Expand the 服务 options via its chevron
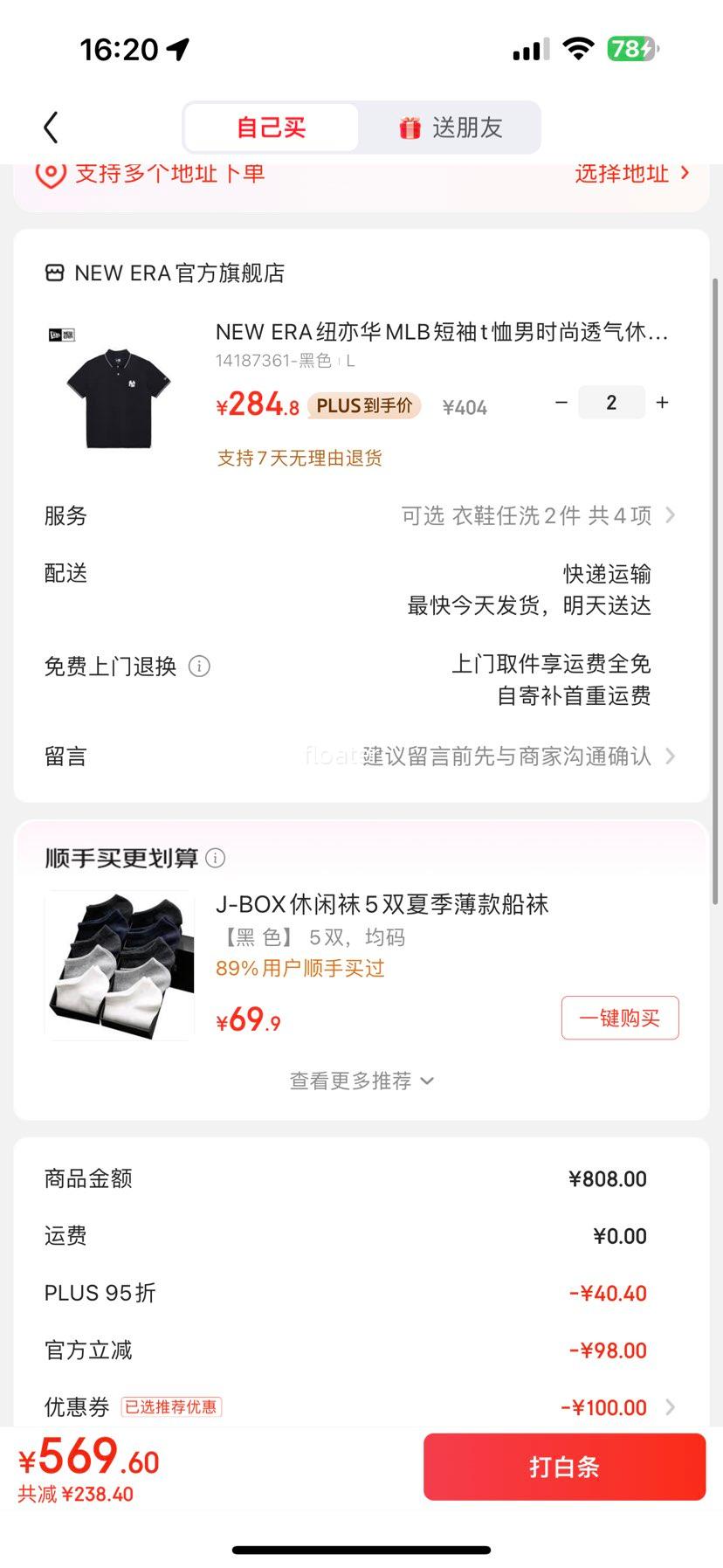The image size is (723, 1568). pos(669,515)
